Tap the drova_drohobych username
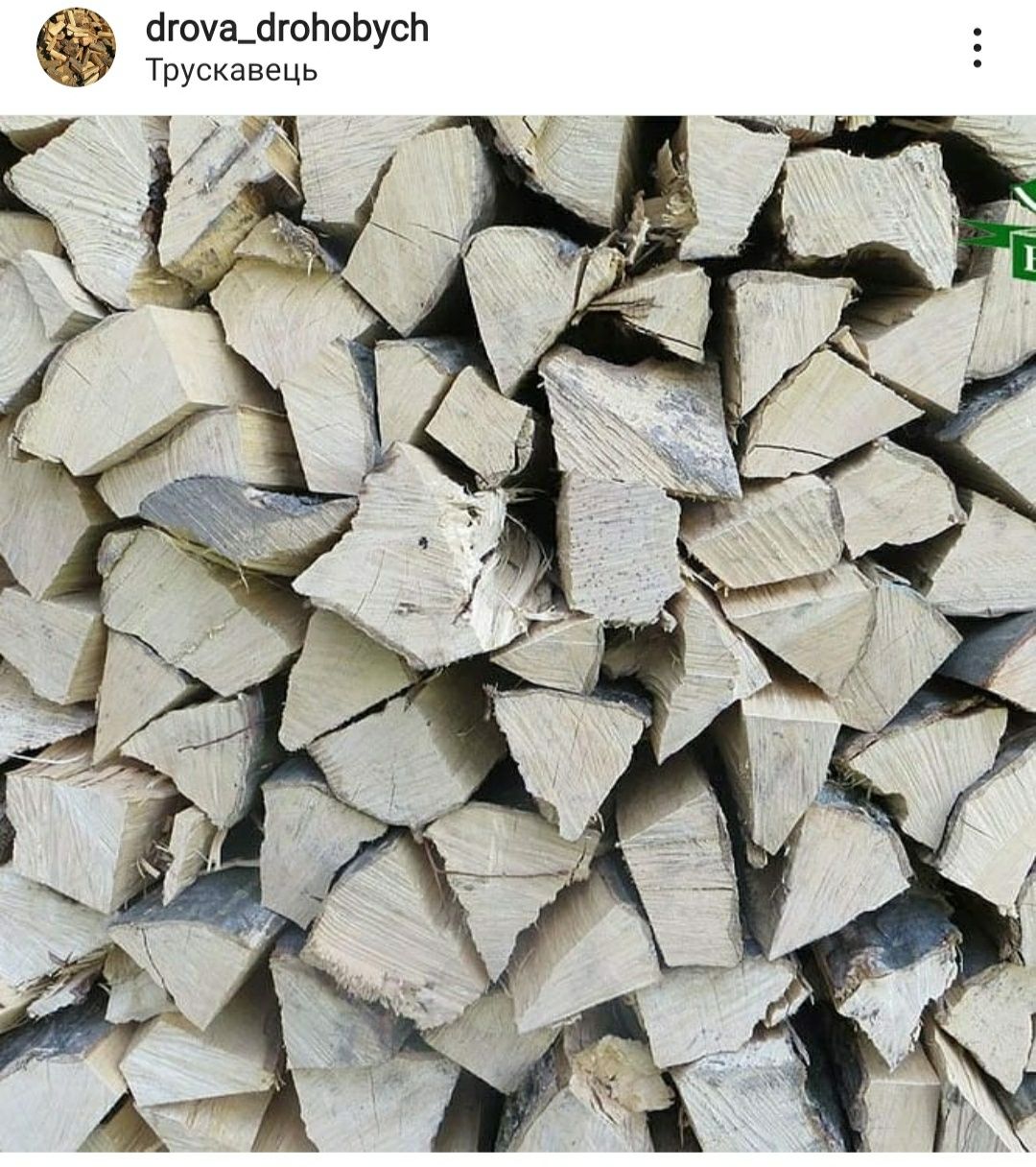This screenshot has height=1167, width=1036. (287, 29)
